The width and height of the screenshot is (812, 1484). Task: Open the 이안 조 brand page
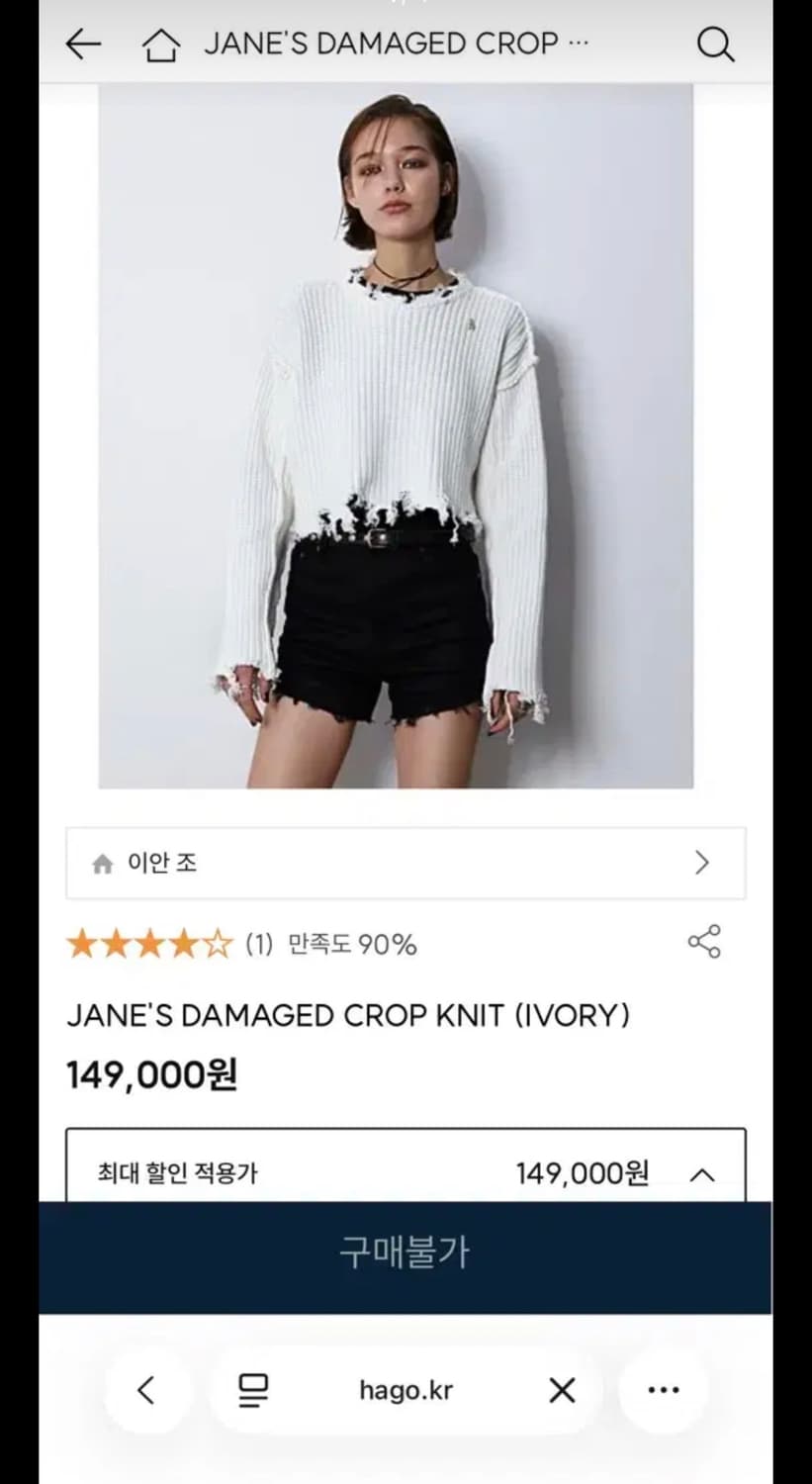point(406,864)
